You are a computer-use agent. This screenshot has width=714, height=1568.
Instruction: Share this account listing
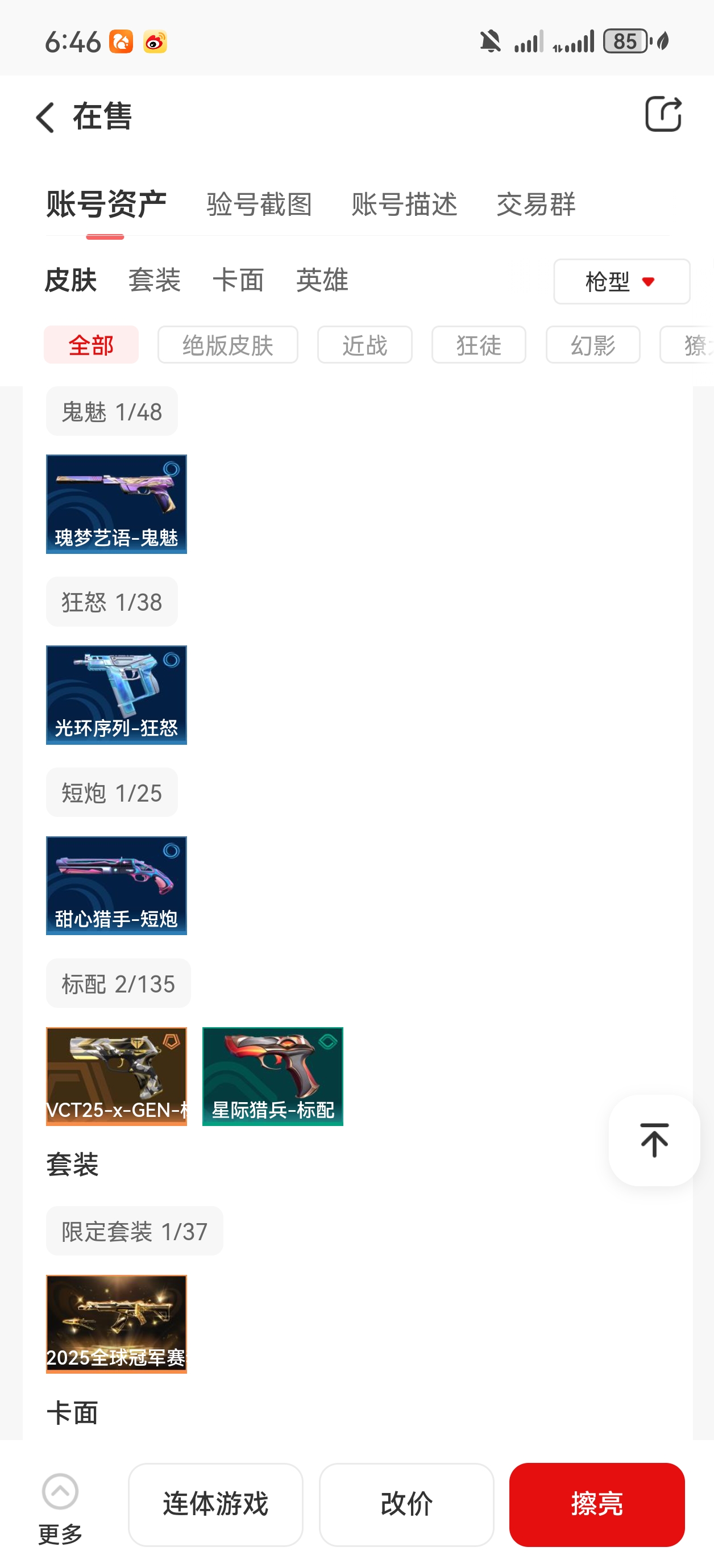(663, 114)
